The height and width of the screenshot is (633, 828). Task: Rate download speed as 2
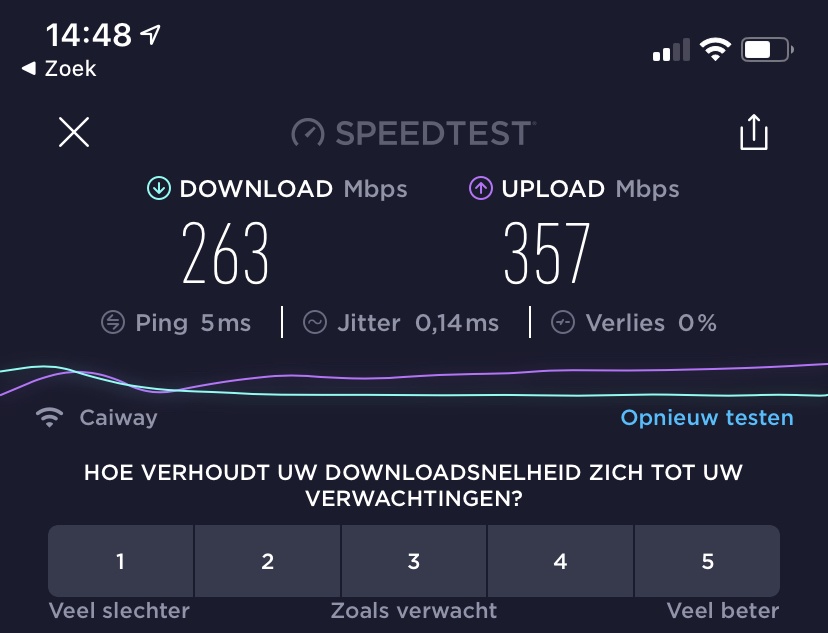pyautogui.click(x=267, y=561)
